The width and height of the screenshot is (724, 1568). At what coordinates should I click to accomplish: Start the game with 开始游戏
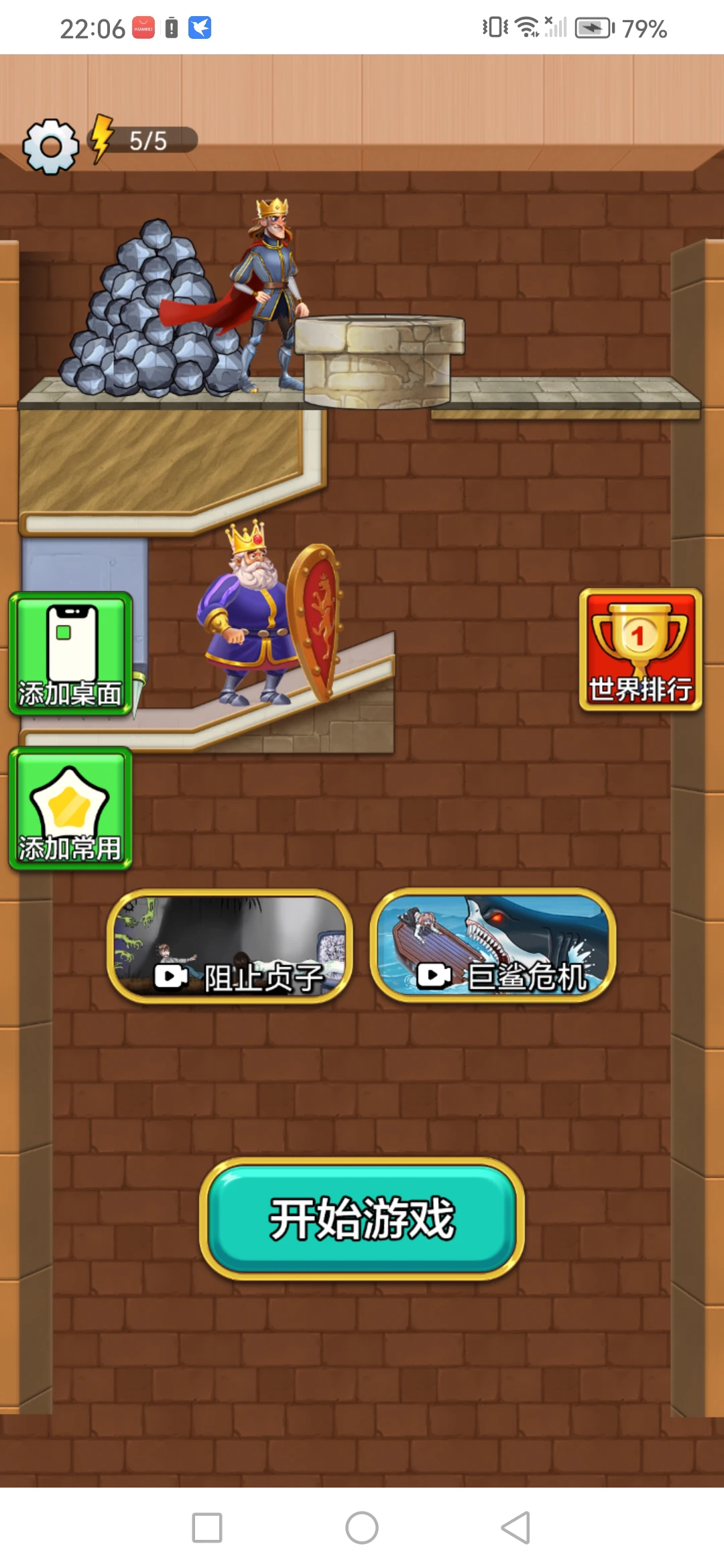click(x=362, y=1218)
